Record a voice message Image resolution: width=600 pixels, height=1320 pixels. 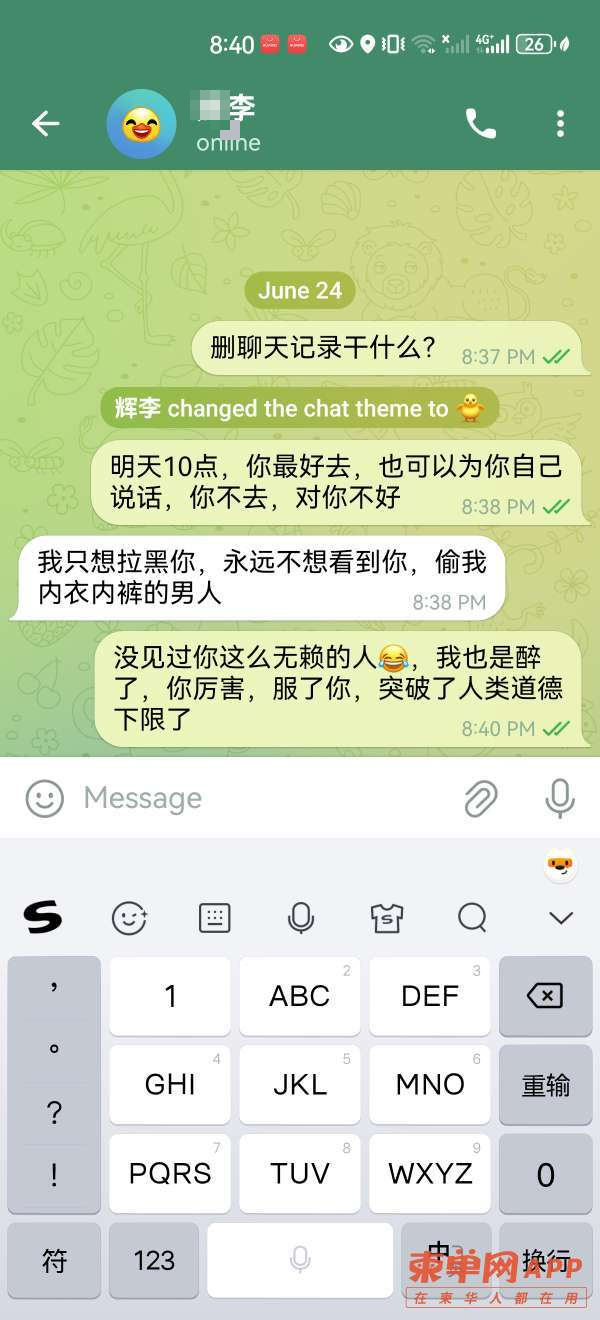[x=559, y=798]
